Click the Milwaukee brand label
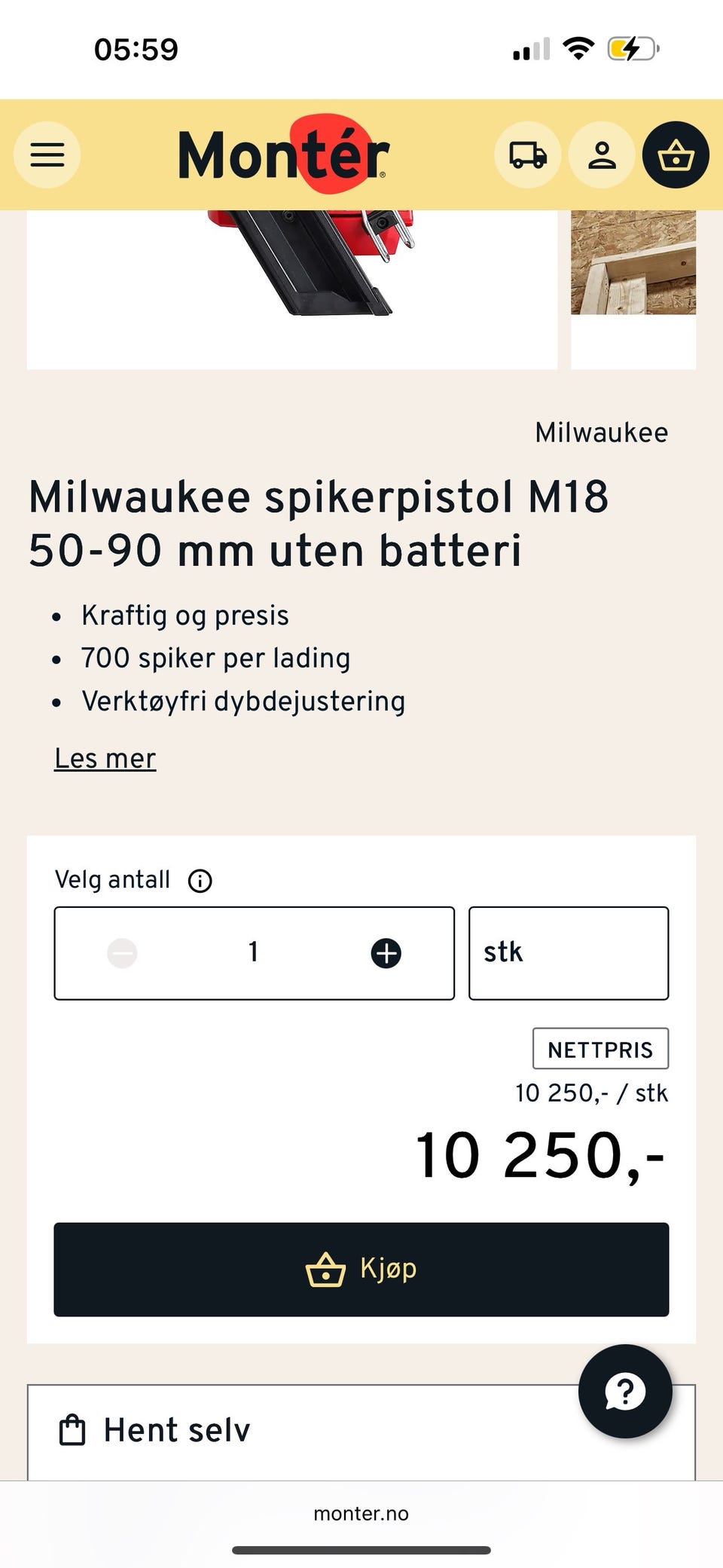 600,432
